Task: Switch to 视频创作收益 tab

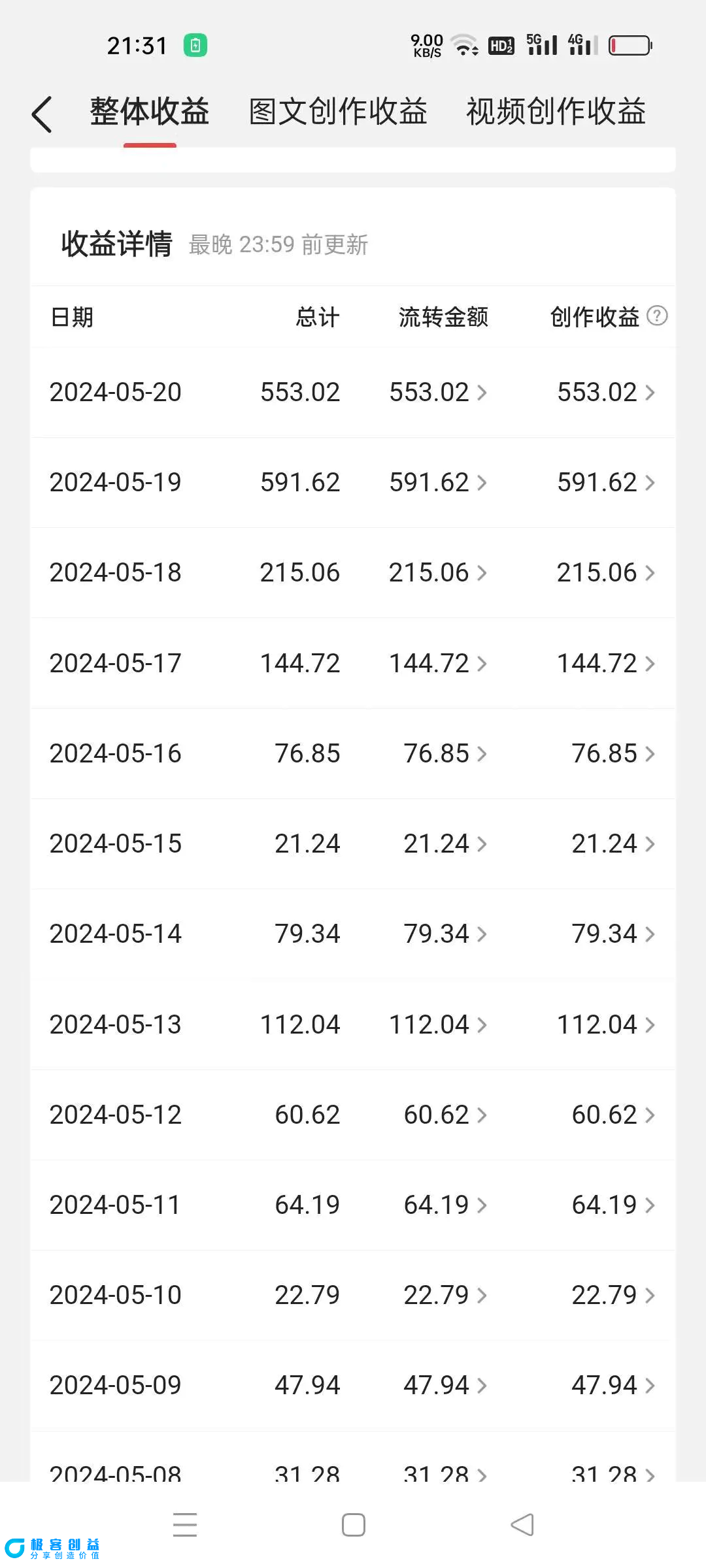Action: tap(556, 111)
